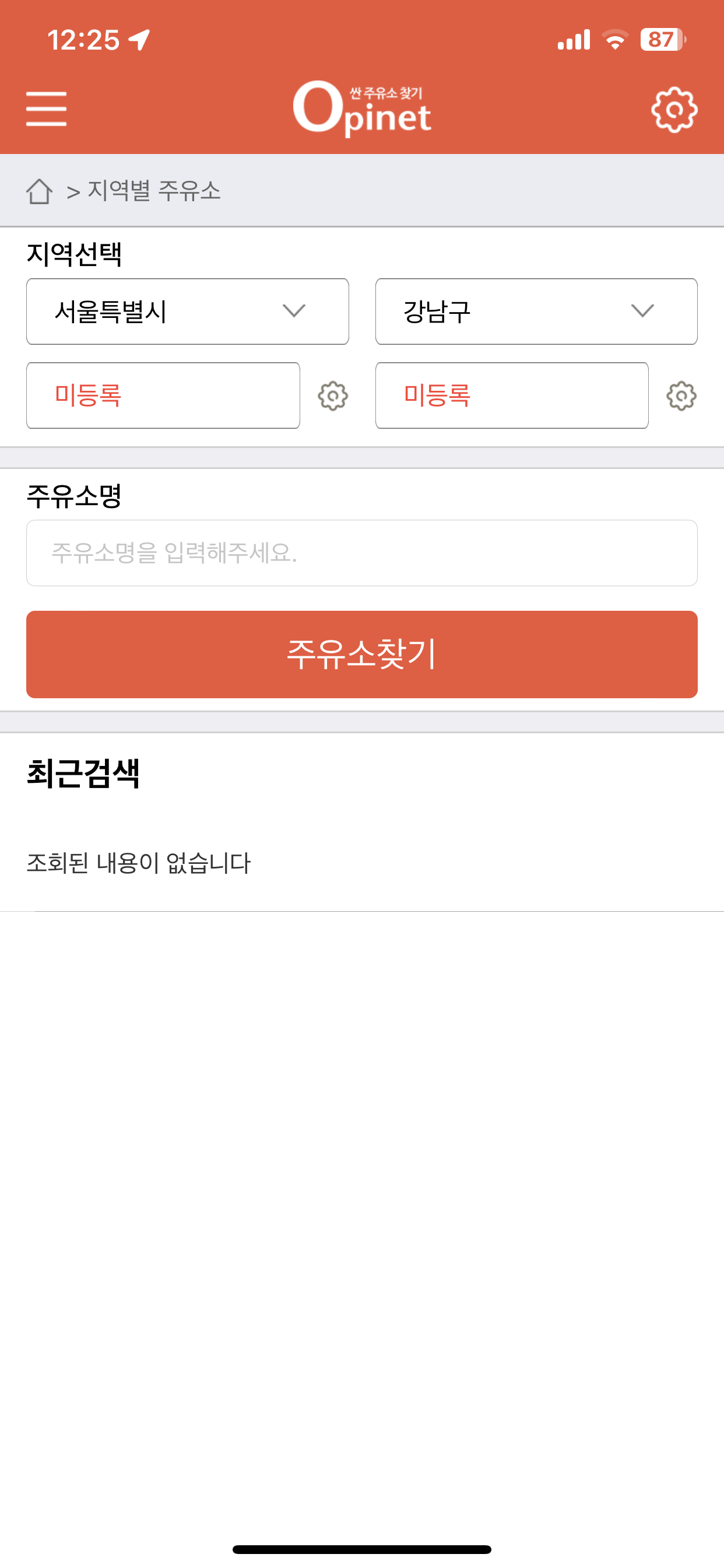Focus the 주유소명 text field
This screenshot has height=1568, width=724.
click(362, 552)
